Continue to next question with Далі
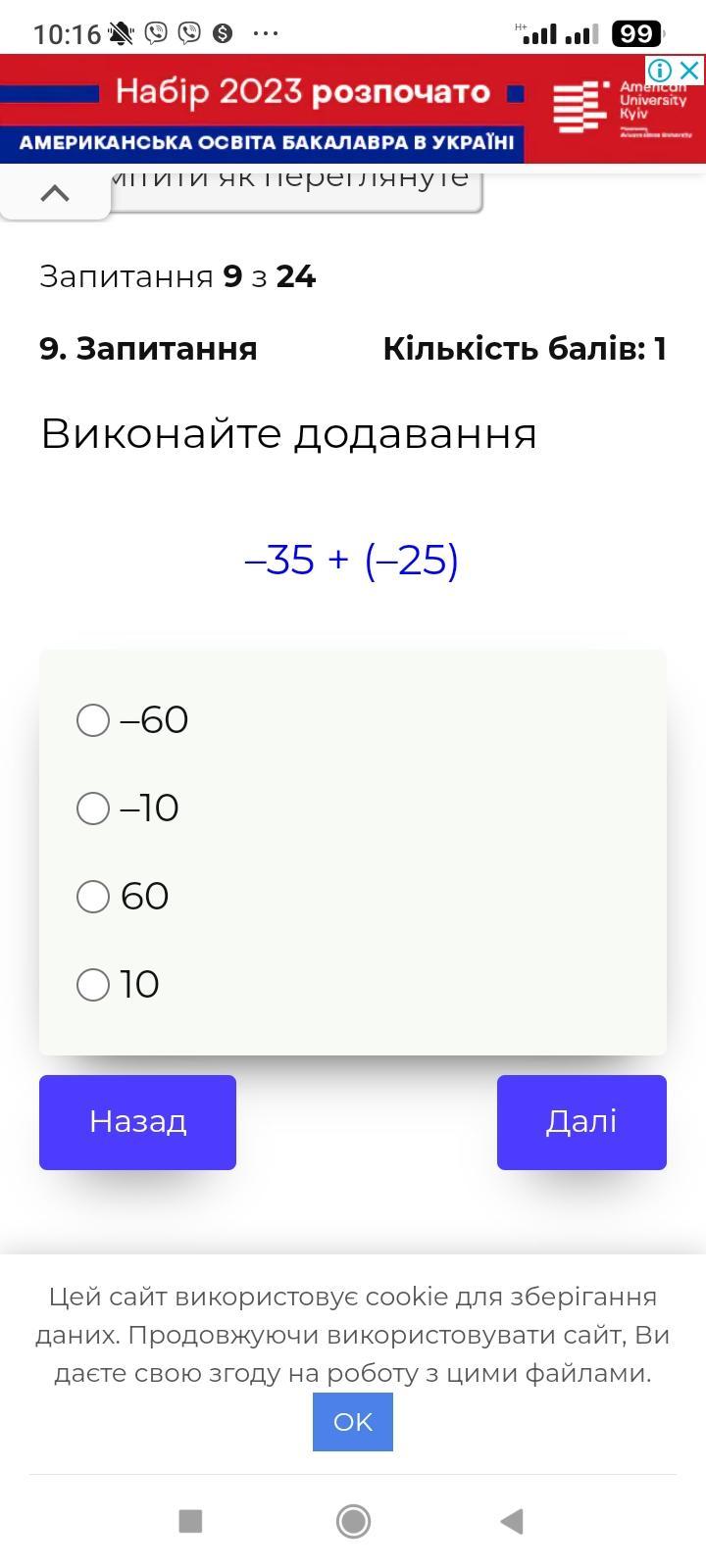This screenshot has height=1568, width=706. point(581,1122)
